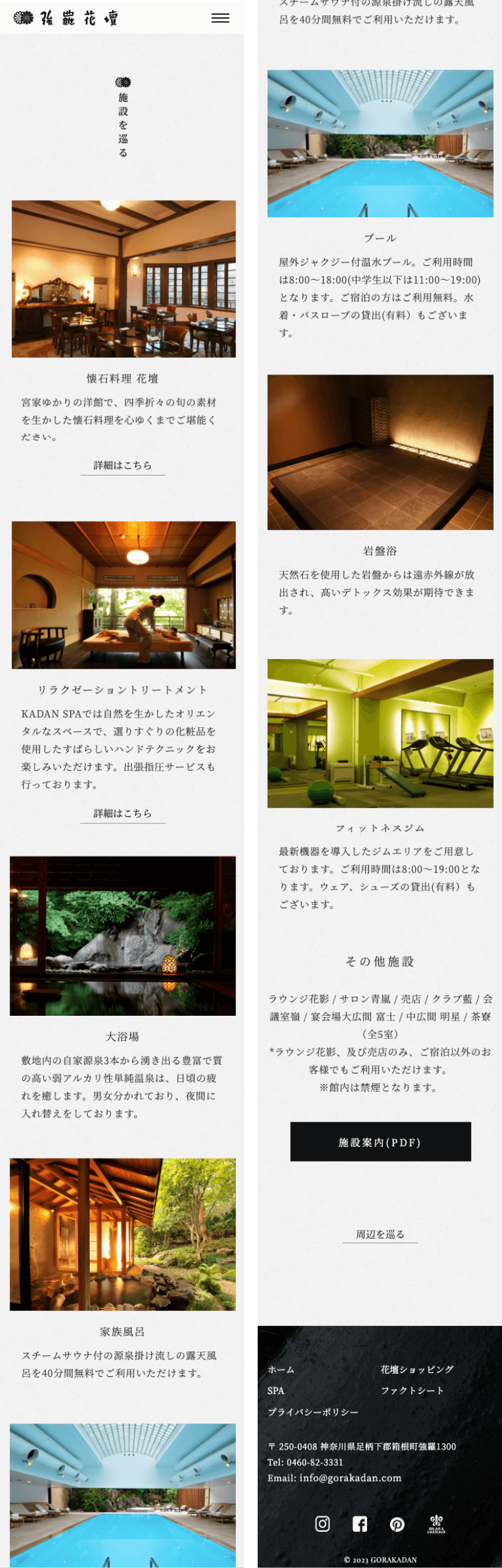The image size is (502, 1568).
Task: Open the Instagram icon
Action: click(323, 1523)
